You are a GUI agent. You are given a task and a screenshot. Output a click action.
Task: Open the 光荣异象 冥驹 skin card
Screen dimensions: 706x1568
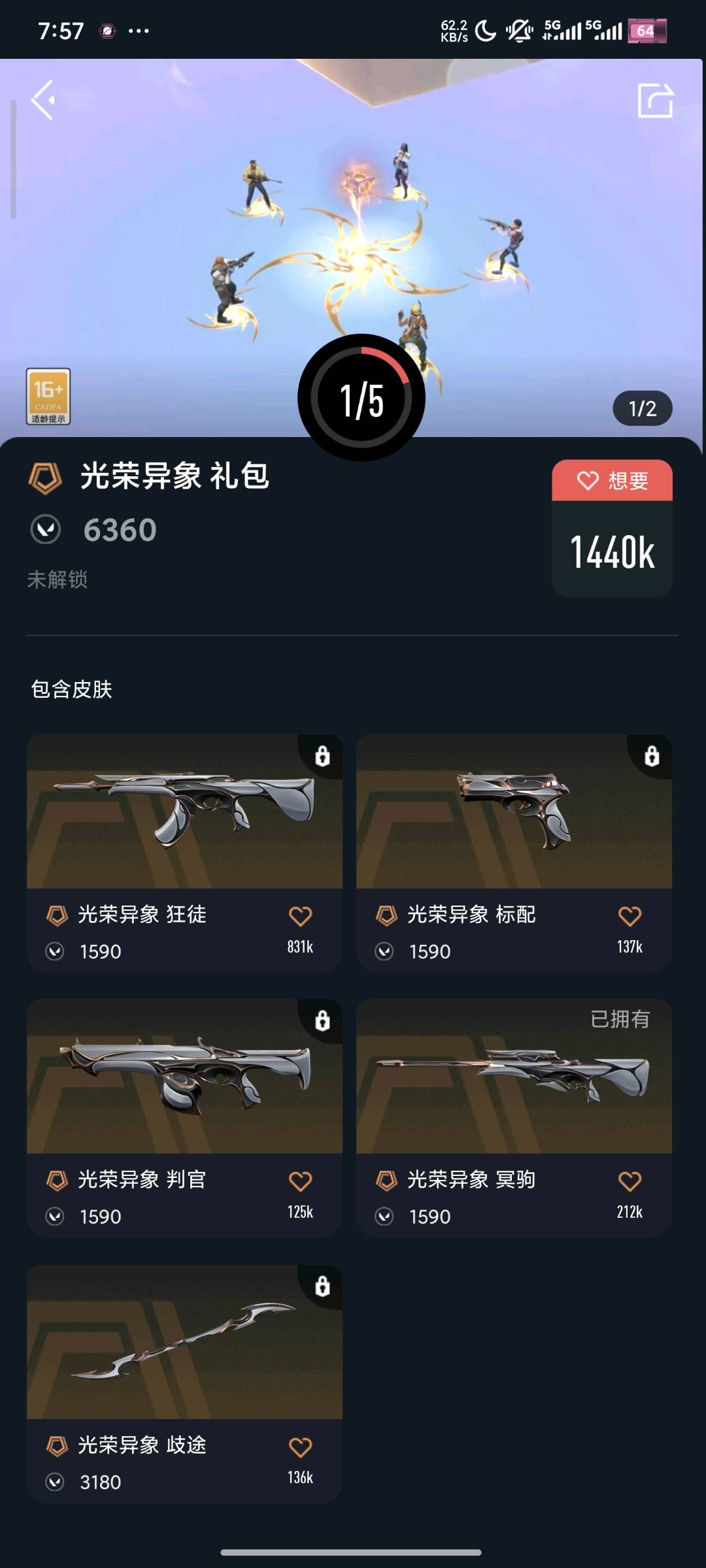[x=514, y=1118]
